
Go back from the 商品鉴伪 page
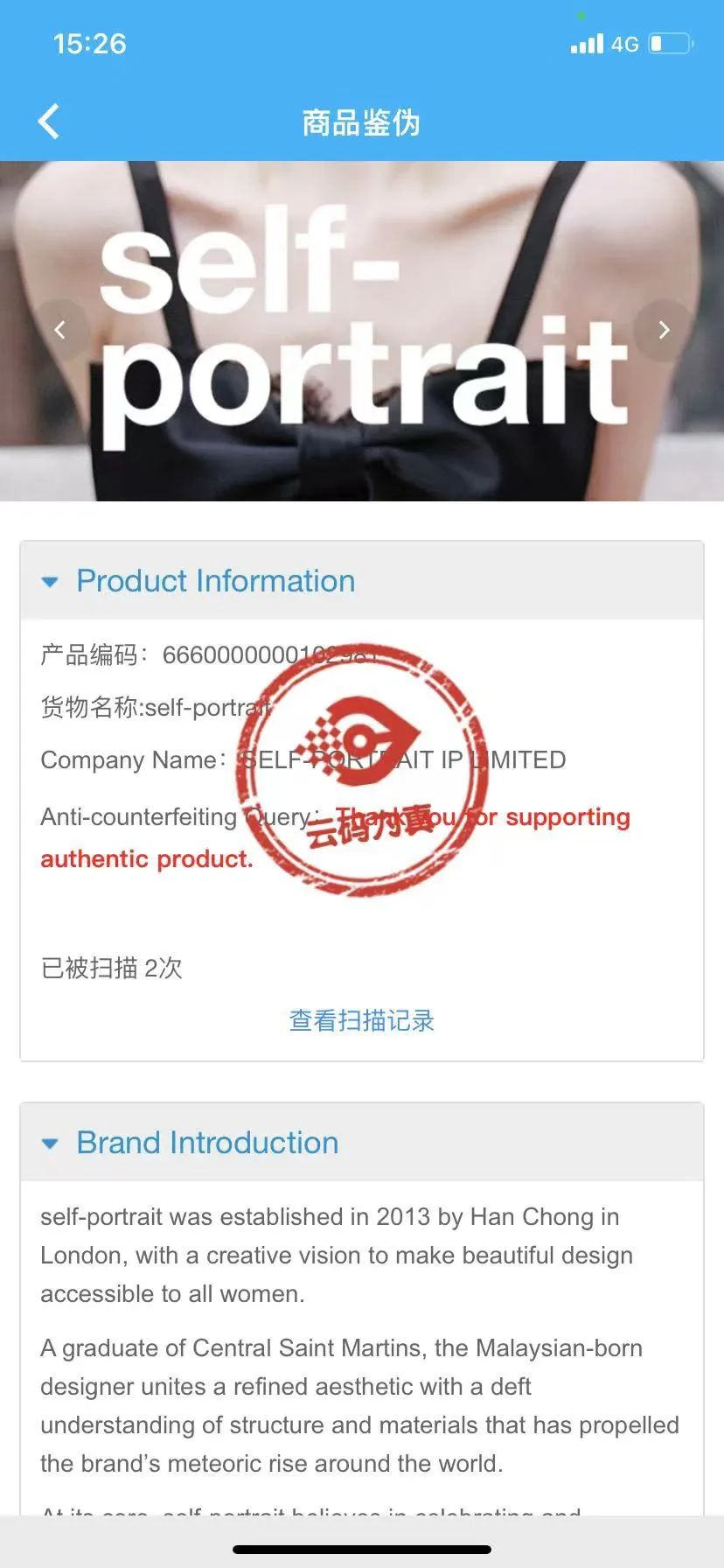49,122
